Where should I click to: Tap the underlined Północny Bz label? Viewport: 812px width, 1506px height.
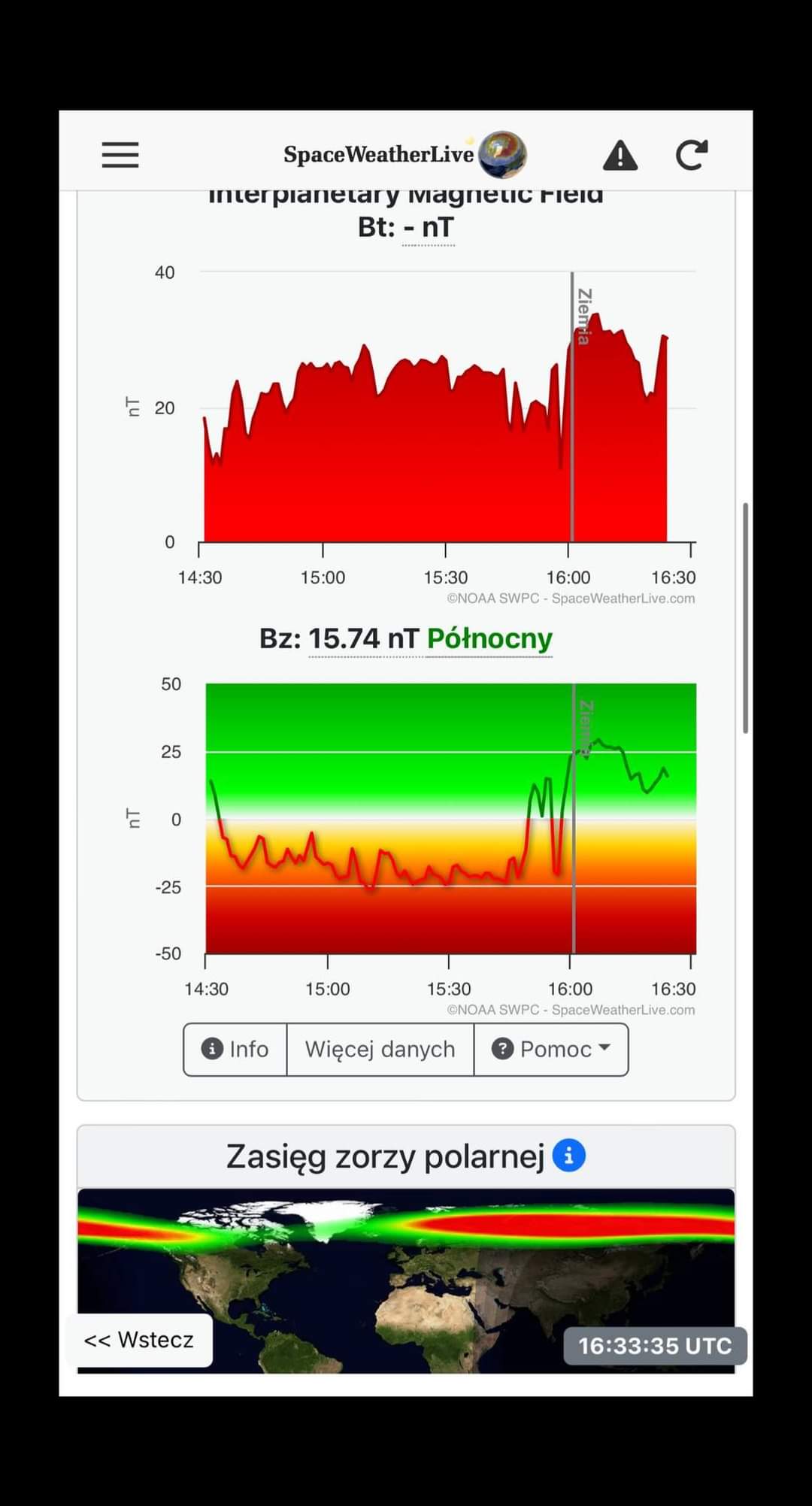pyautogui.click(x=489, y=638)
